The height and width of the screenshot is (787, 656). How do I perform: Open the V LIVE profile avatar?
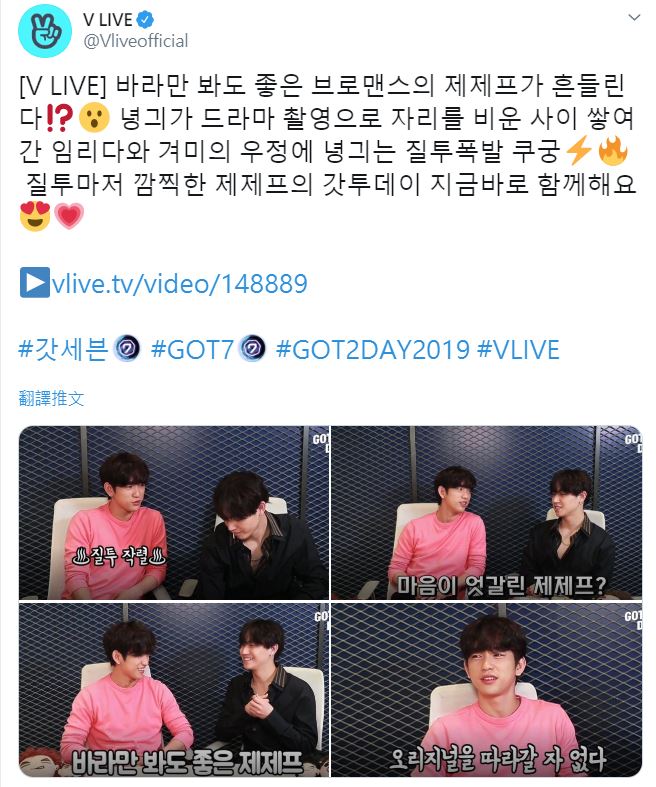pos(45,29)
